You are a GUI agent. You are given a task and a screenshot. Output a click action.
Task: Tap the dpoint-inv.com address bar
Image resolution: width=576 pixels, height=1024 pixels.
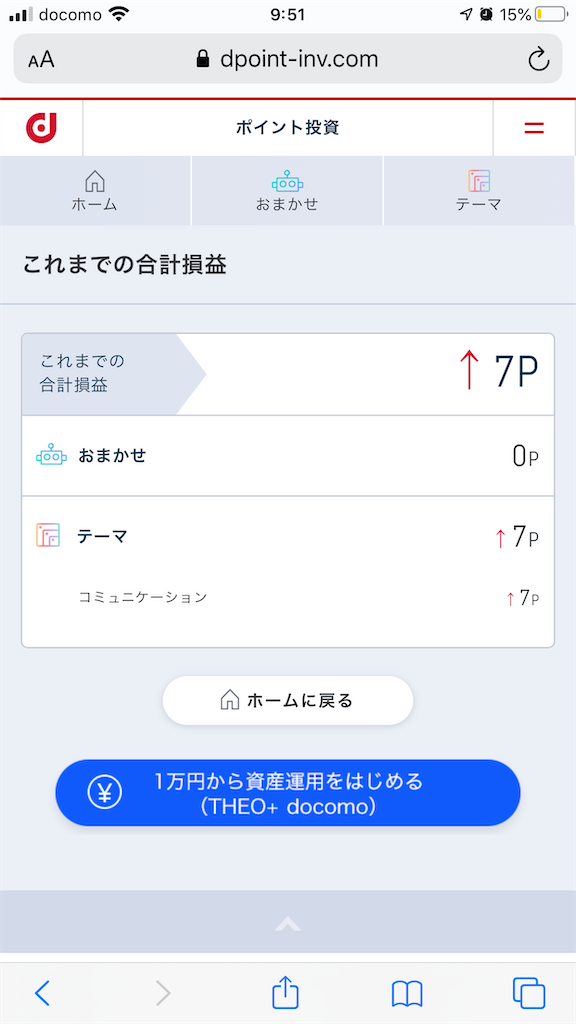pyautogui.click(x=287, y=59)
